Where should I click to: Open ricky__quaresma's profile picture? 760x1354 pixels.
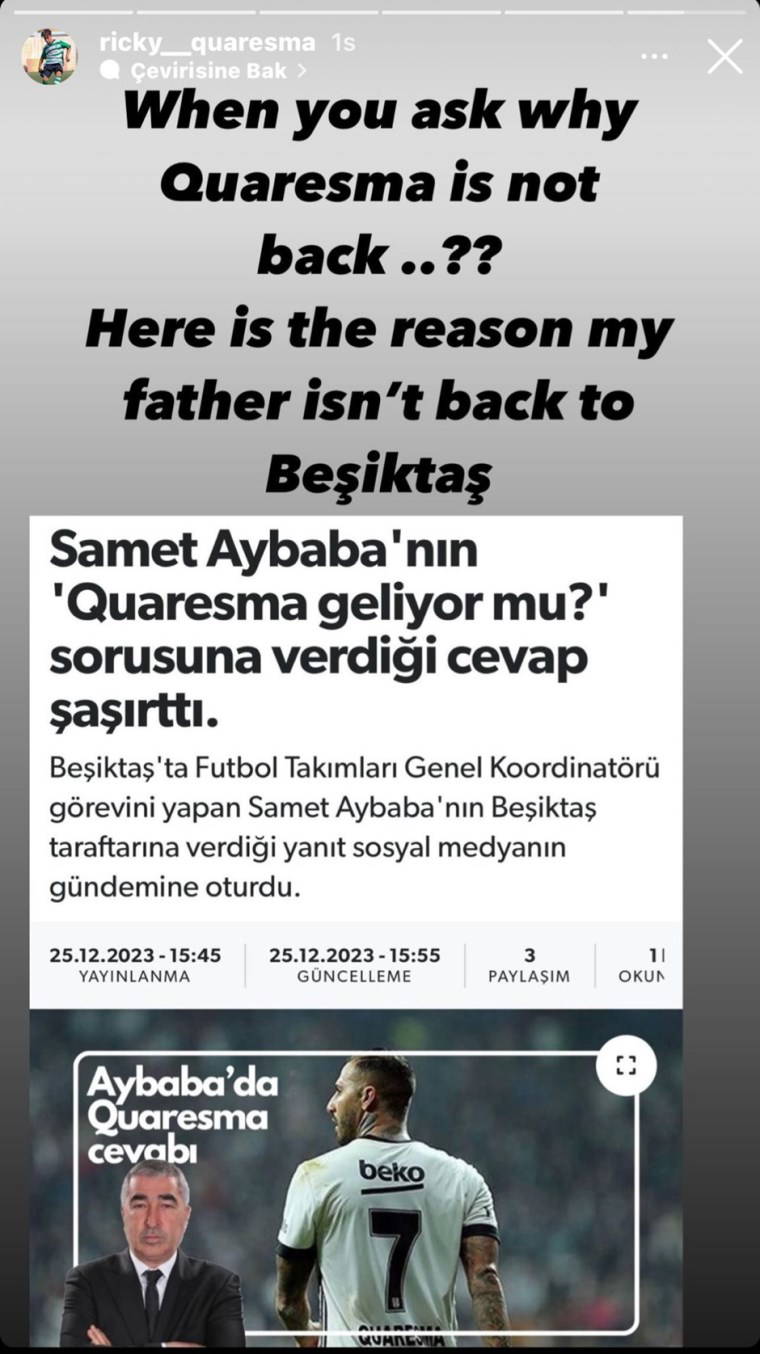click(49, 56)
